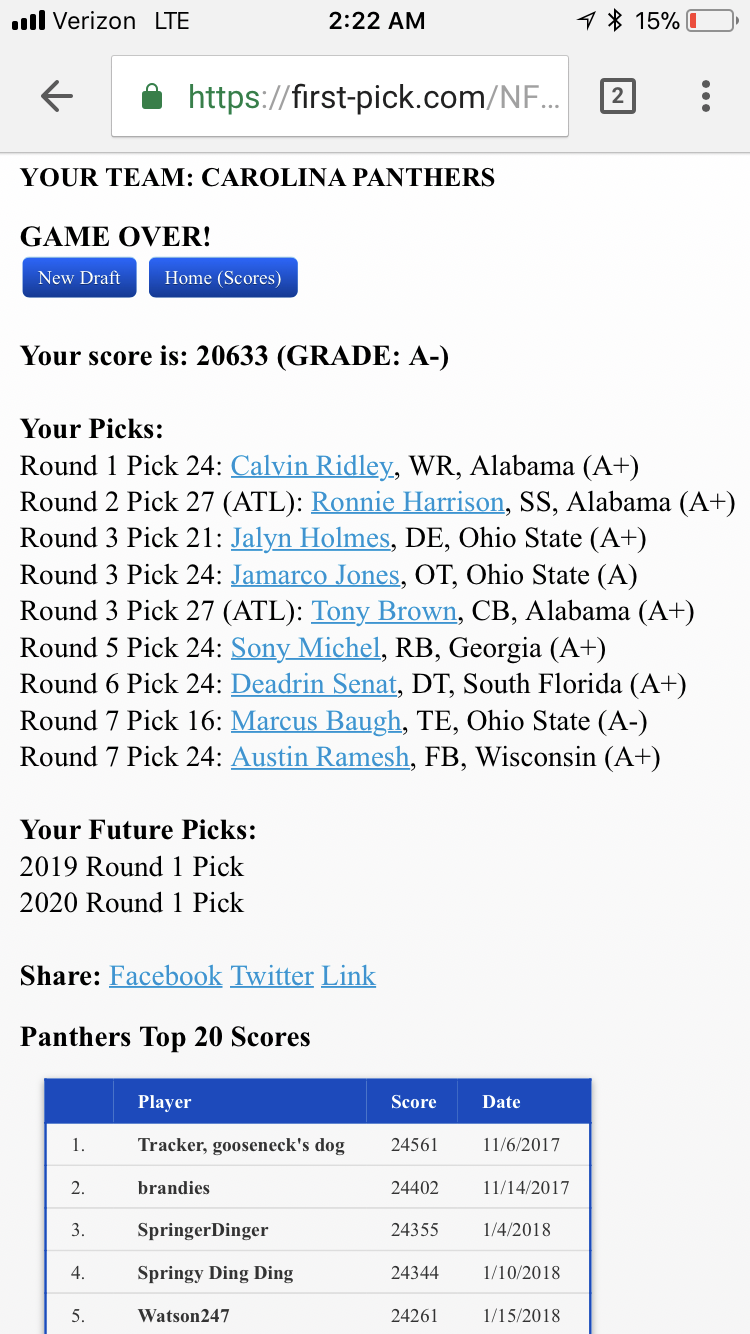The width and height of the screenshot is (750, 1334).
Task: Open Calvin Ridley's player link
Action: click(x=312, y=466)
